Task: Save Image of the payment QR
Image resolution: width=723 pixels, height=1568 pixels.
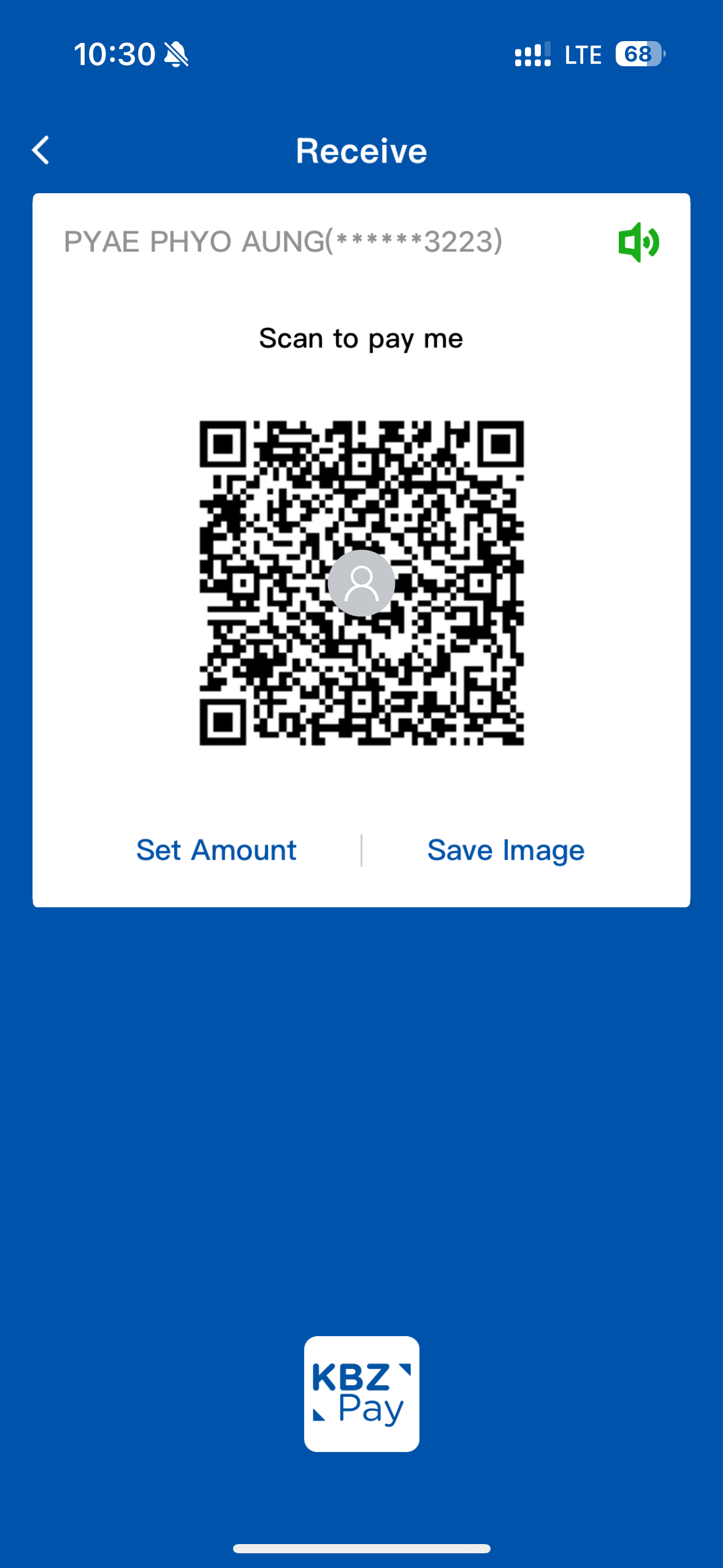Action: [x=505, y=850]
